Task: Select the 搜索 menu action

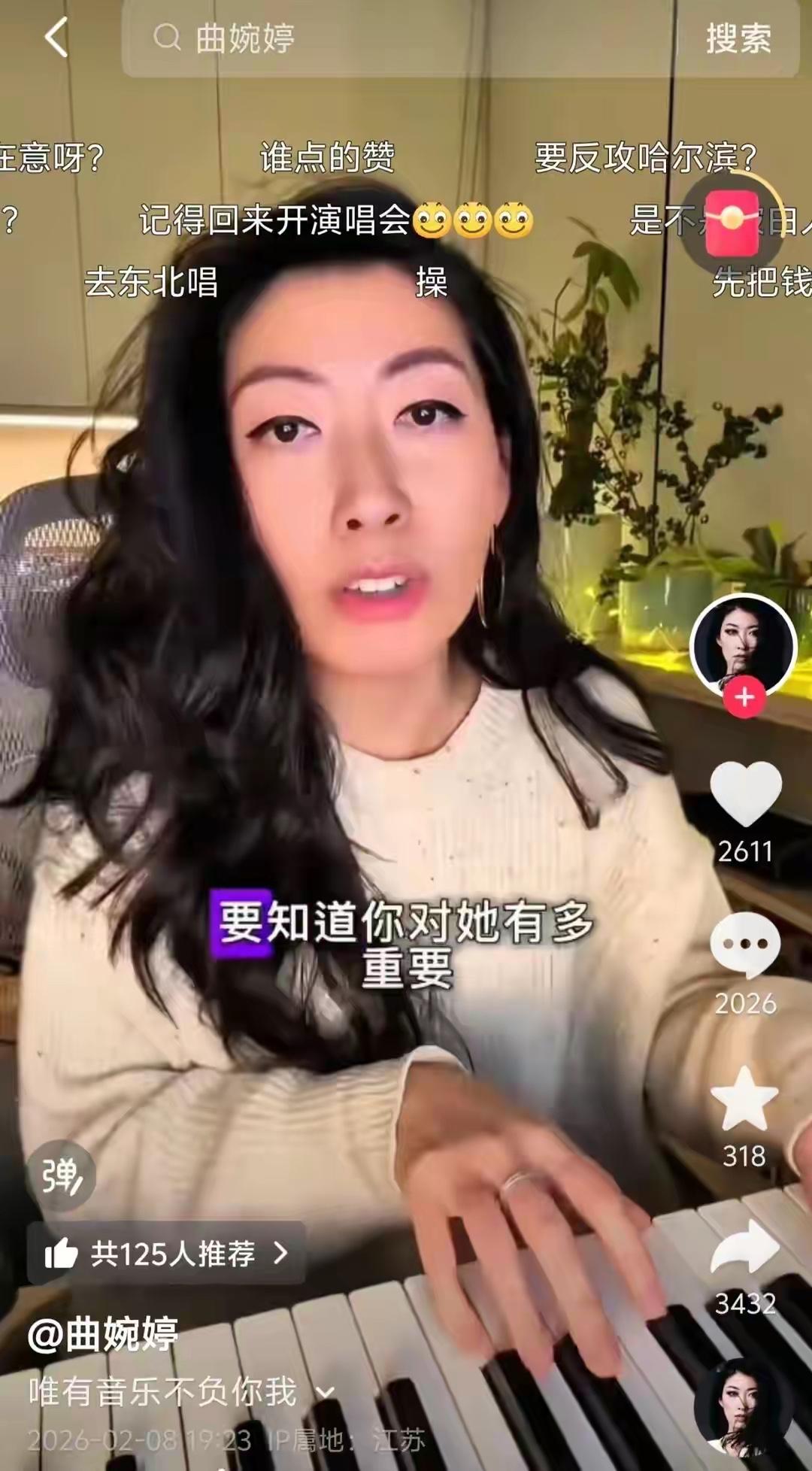Action: [739, 38]
